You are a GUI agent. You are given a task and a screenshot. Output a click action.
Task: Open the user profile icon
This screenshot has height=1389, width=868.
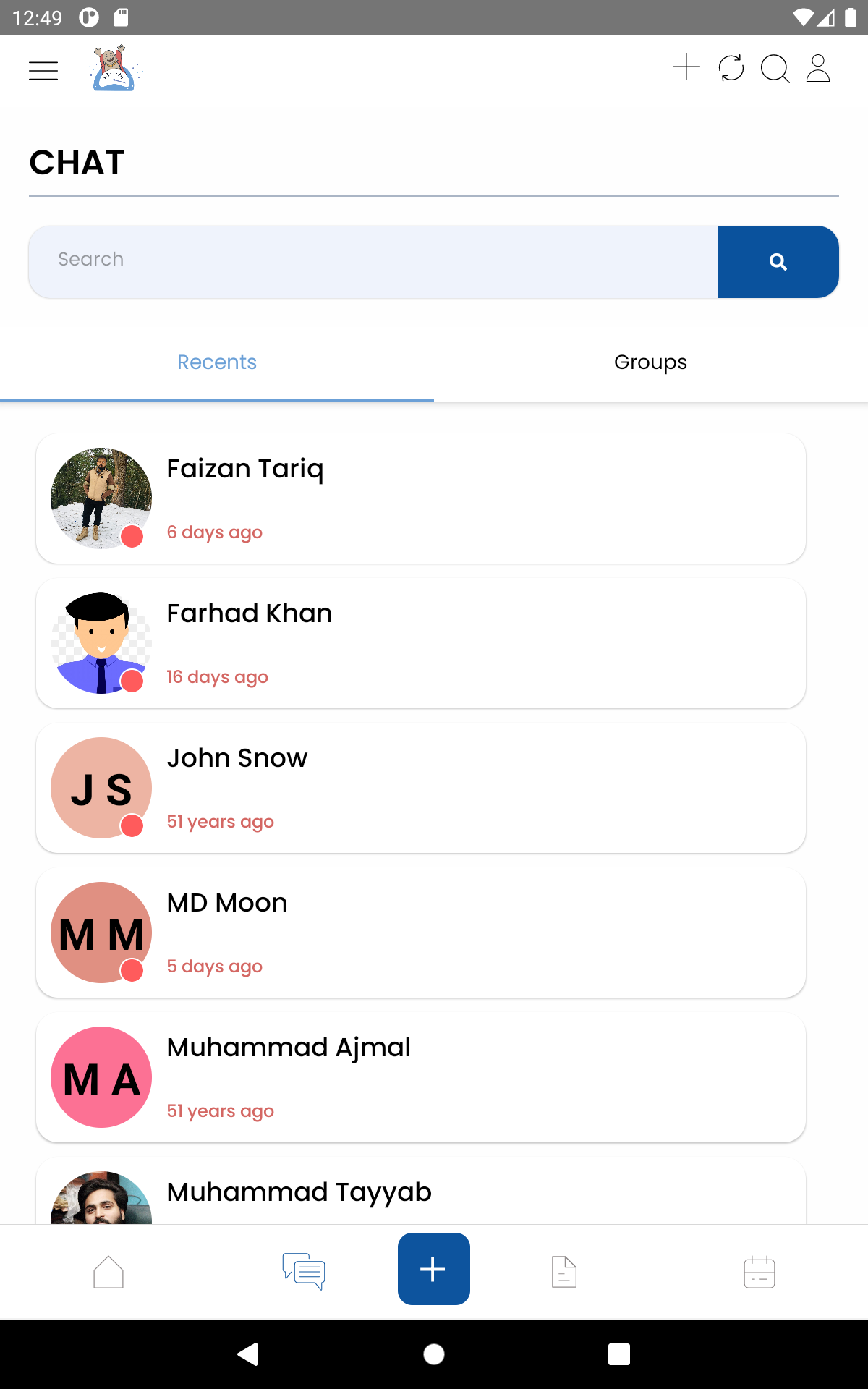pyautogui.click(x=818, y=69)
